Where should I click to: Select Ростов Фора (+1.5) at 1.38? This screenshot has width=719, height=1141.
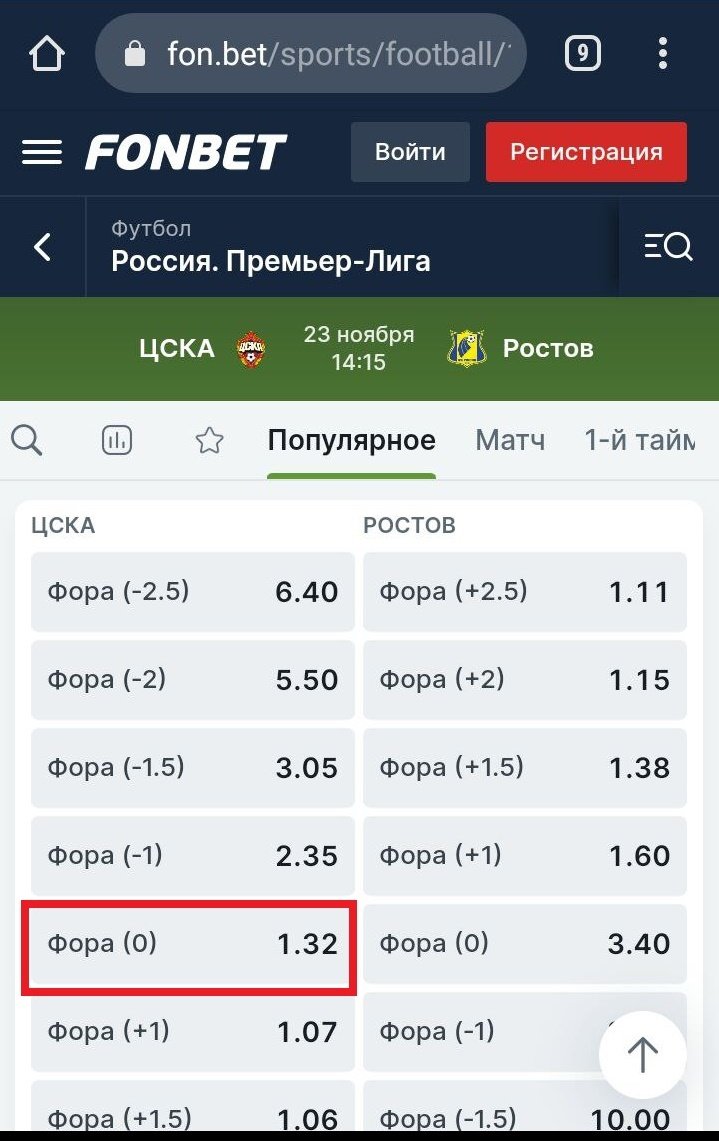(x=524, y=767)
